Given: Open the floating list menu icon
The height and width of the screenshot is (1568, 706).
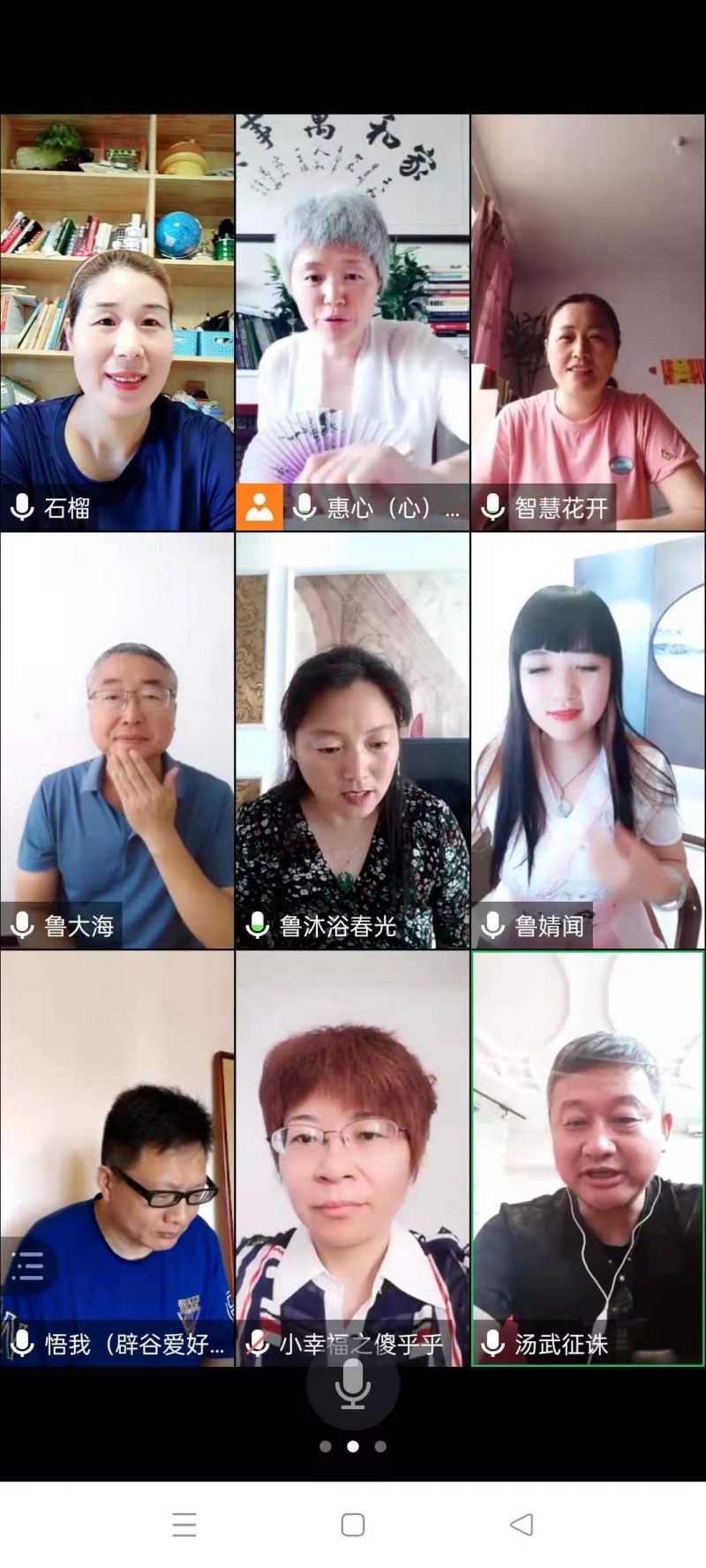Looking at the screenshot, I should [28, 1266].
